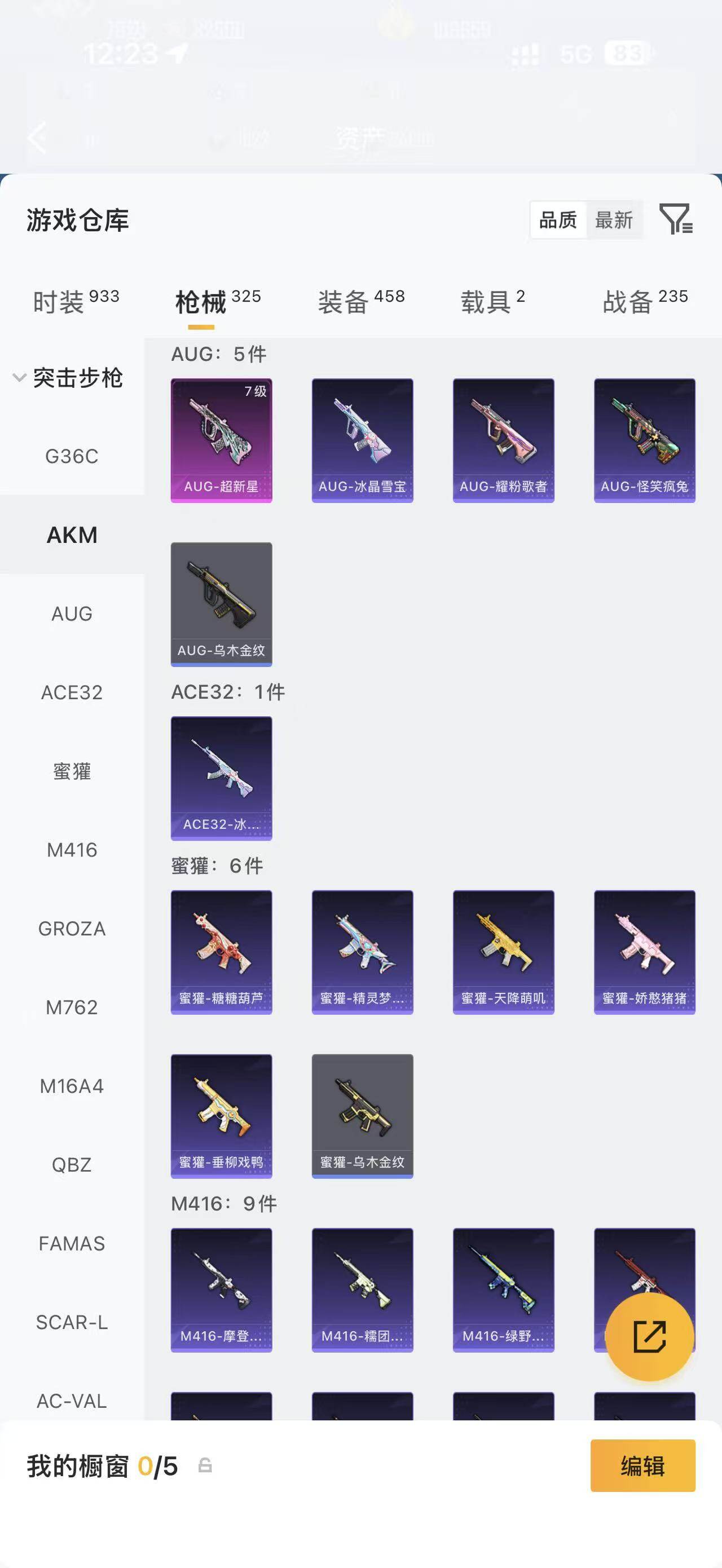Open the ACE32 skin card

[x=222, y=779]
